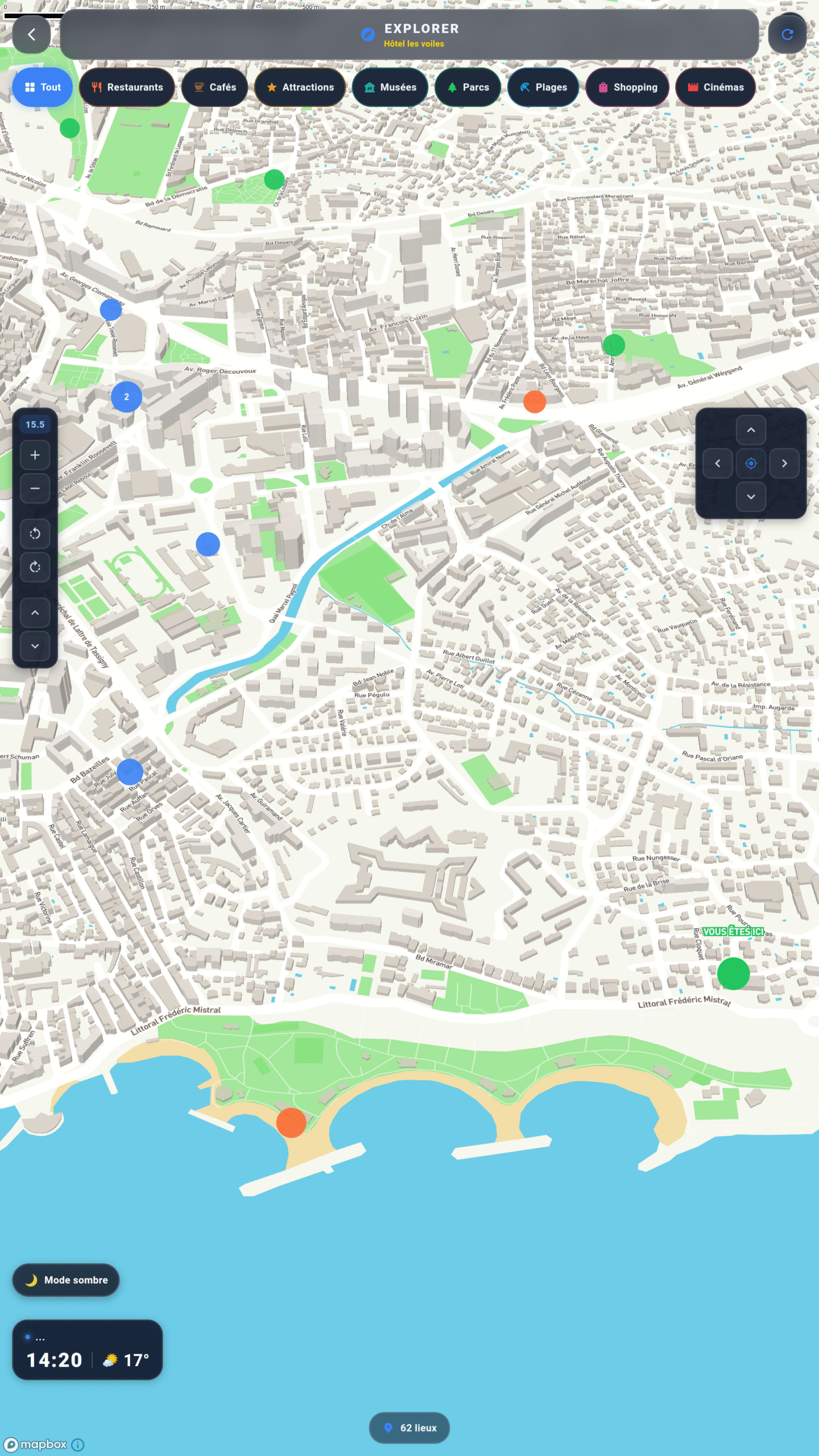Show only Cafés on the map
819x1456 pixels.
point(215,87)
